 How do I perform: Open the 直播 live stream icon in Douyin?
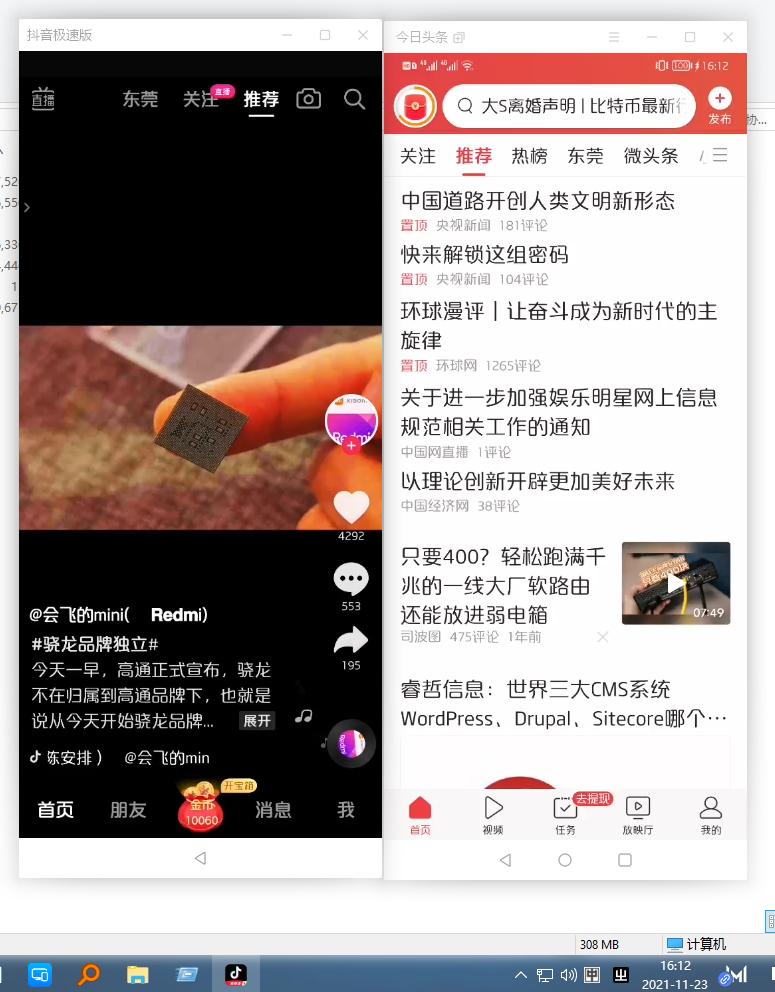pyautogui.click(x=43, y=99)
